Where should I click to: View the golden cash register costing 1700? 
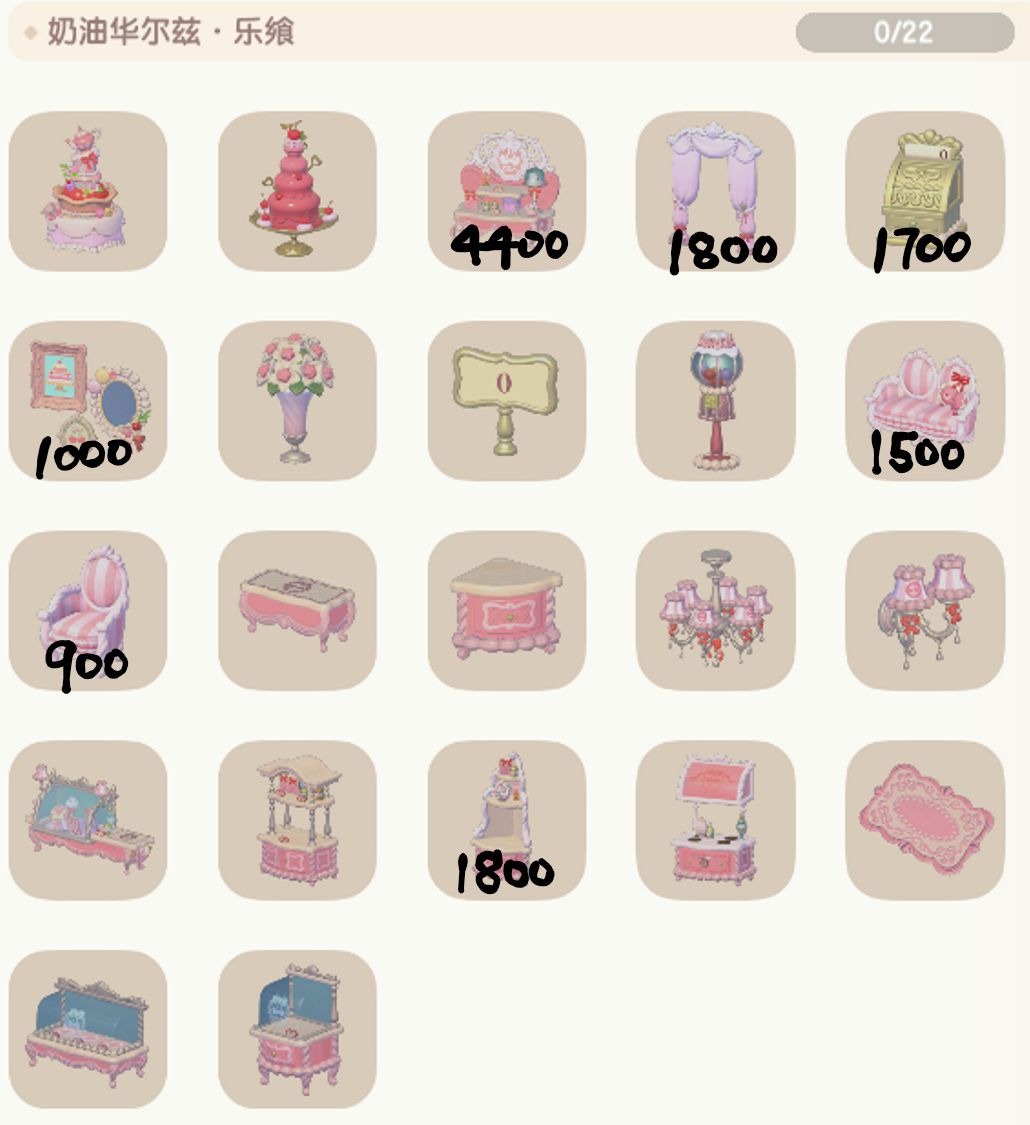tap(924, 190)
